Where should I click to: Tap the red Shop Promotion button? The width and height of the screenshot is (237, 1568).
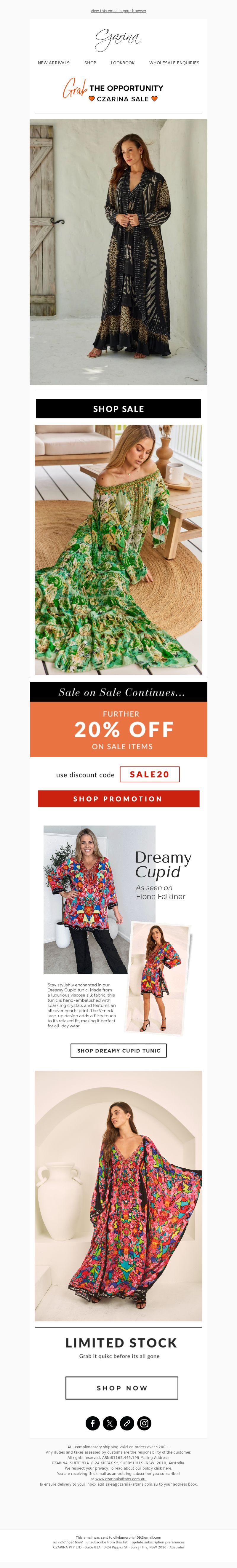[118, 799]
